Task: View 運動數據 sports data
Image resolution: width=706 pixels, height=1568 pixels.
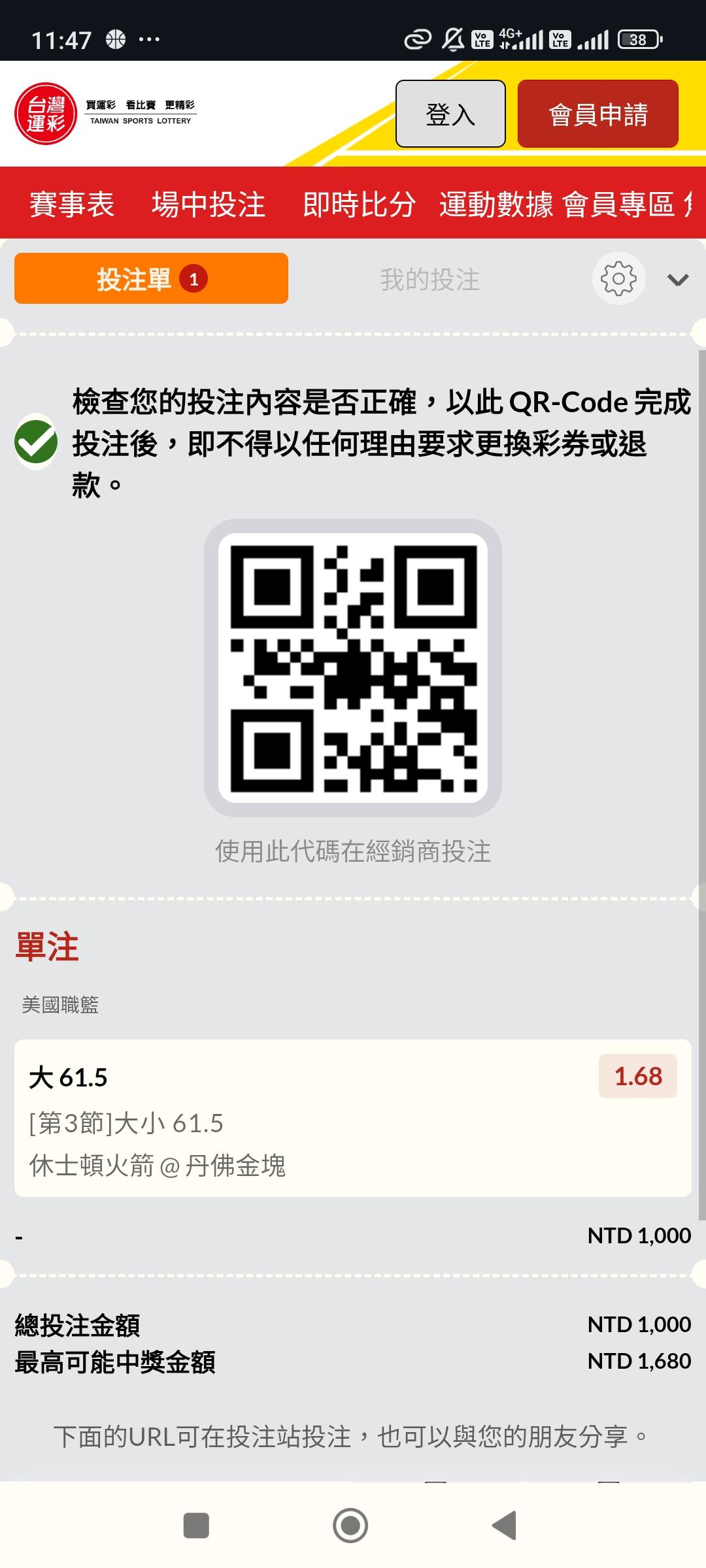Action: [x=496, y=204]
